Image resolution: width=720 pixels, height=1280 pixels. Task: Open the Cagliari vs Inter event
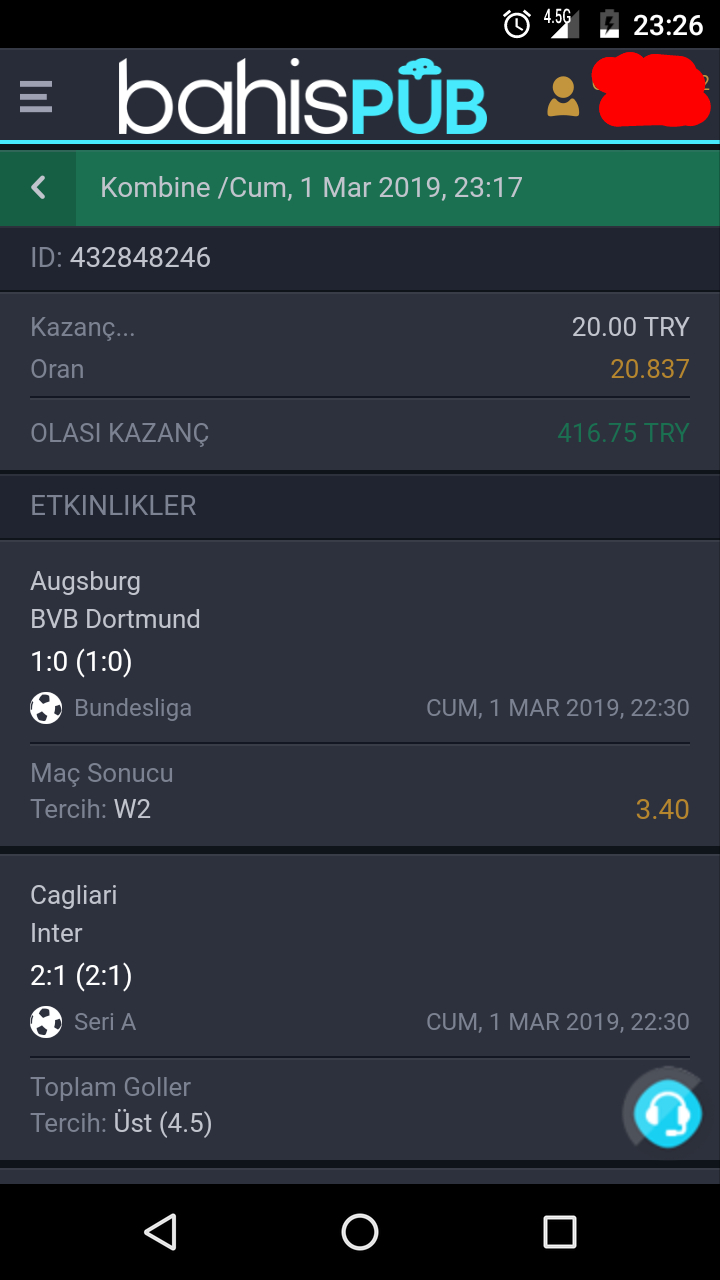pos(360,1007)
